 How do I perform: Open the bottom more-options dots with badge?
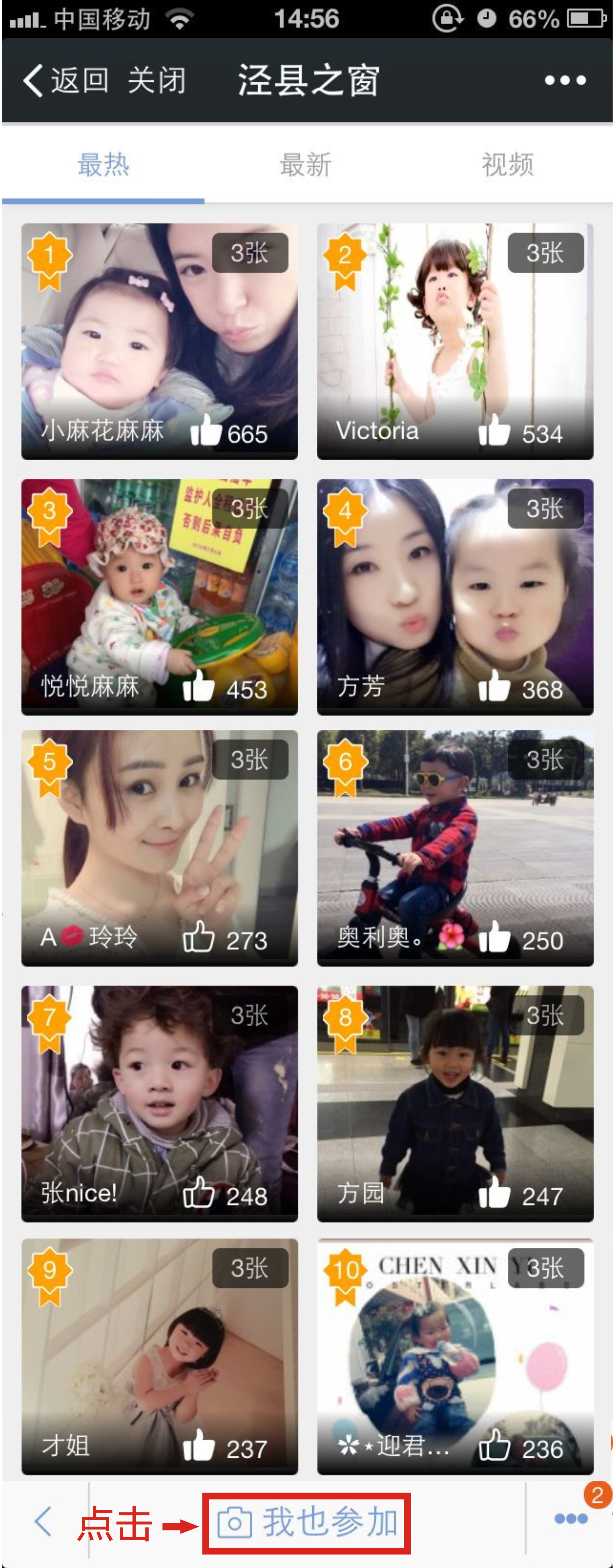tap(571, 1519)
